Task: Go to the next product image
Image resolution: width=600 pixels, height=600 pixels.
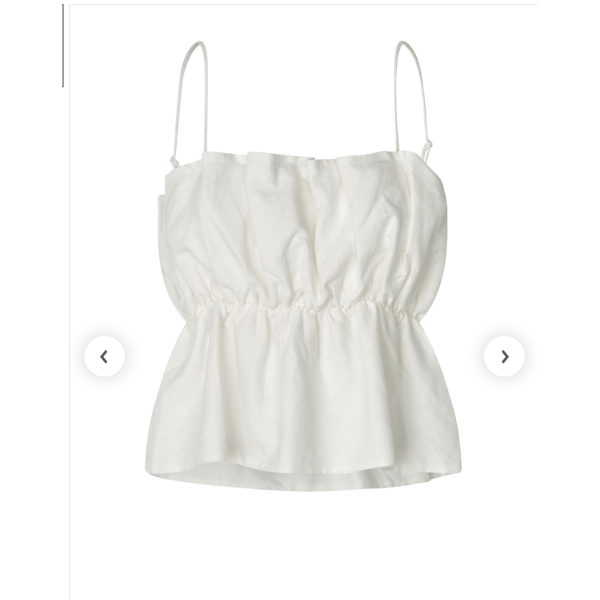Action: tap(504, 357)
